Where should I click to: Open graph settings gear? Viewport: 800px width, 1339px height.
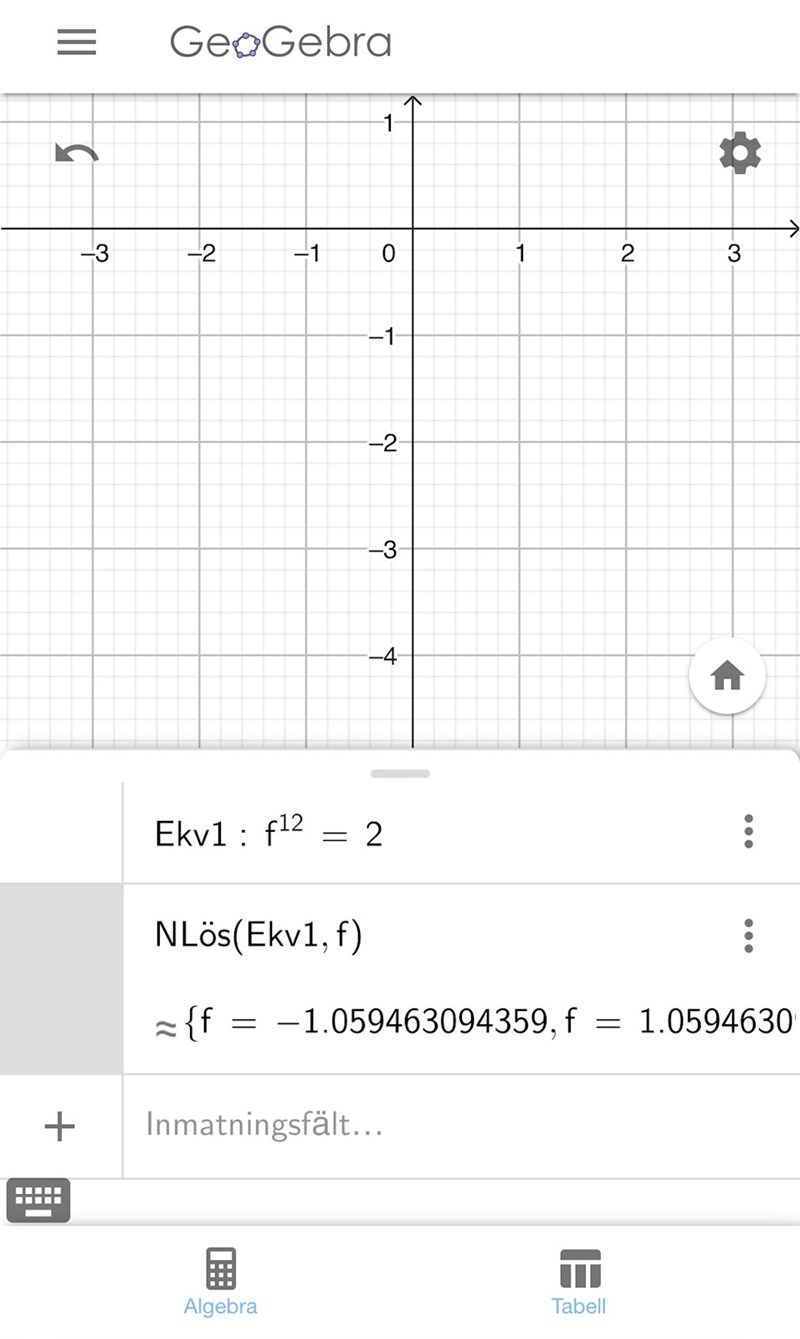740,153
